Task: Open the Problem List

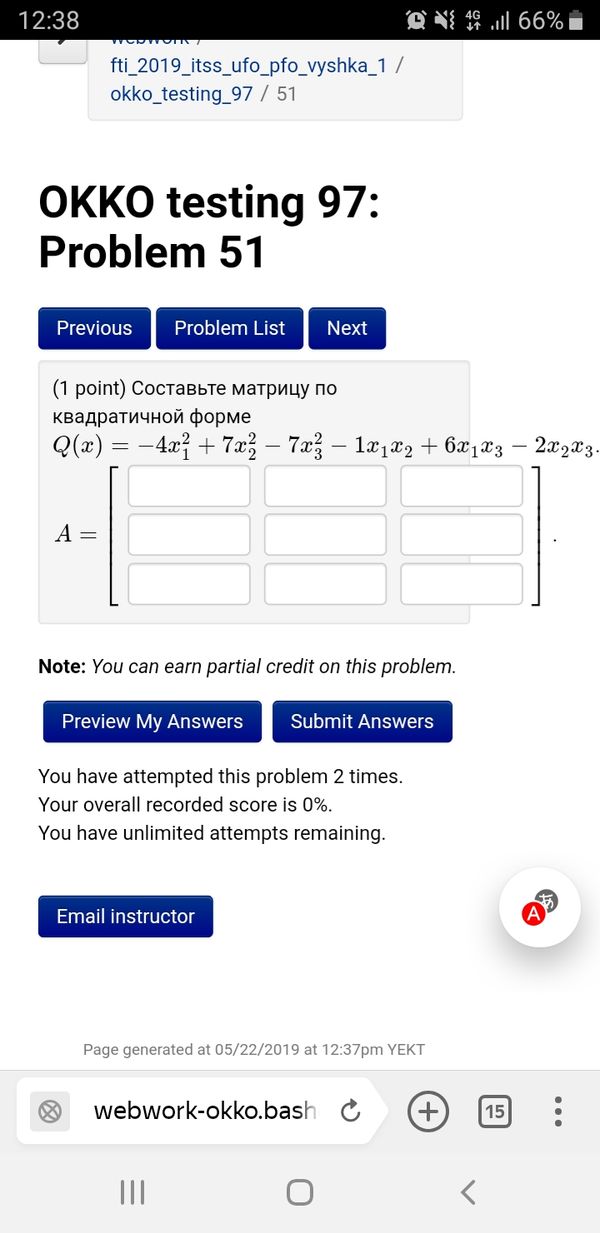Action: pos(229,328)
